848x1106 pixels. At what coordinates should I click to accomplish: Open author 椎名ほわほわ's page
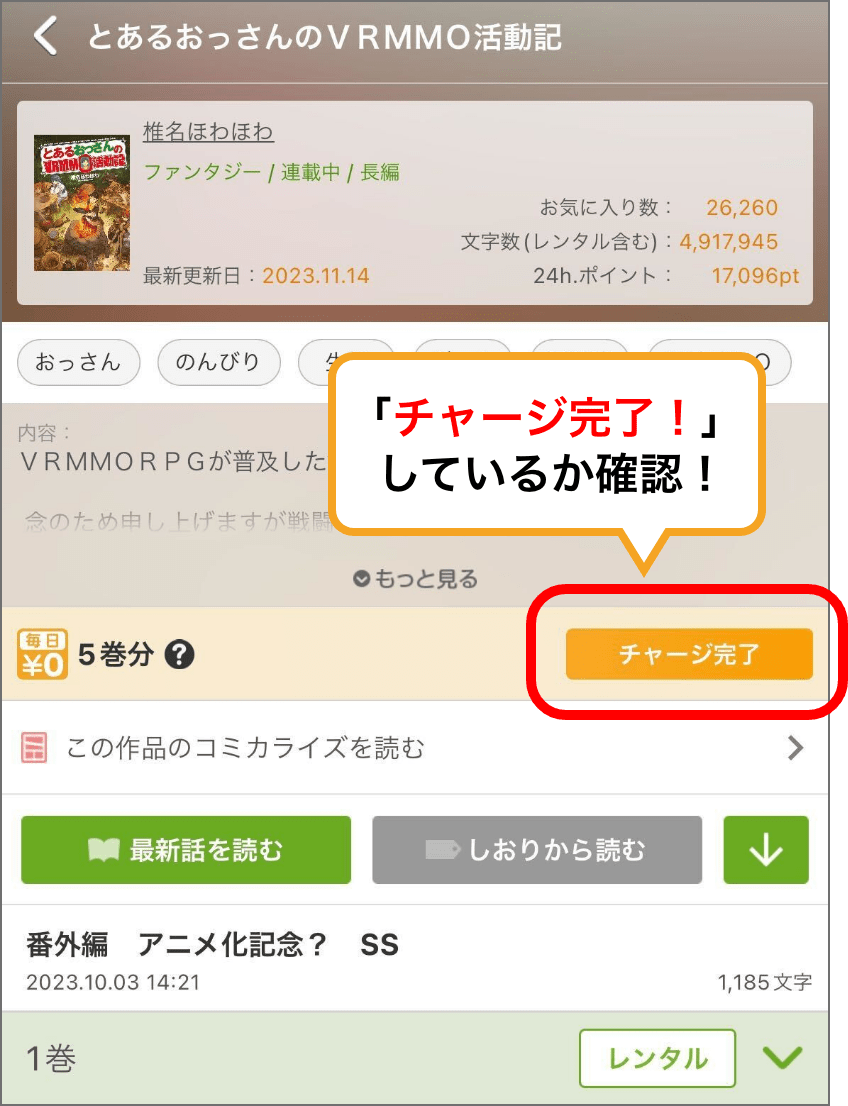(x=208, y=132)
